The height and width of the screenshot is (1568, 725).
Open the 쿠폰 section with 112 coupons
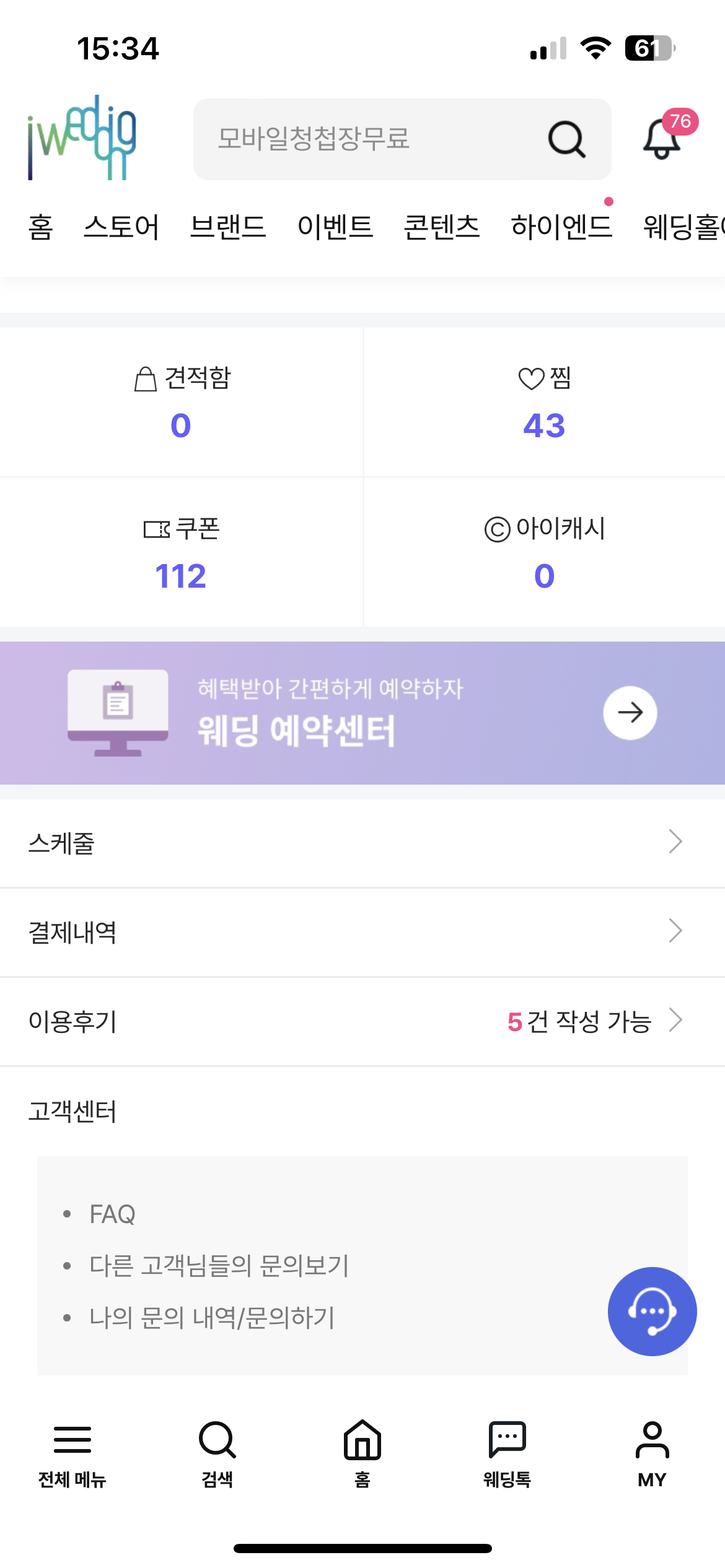(x=181, y=552)
